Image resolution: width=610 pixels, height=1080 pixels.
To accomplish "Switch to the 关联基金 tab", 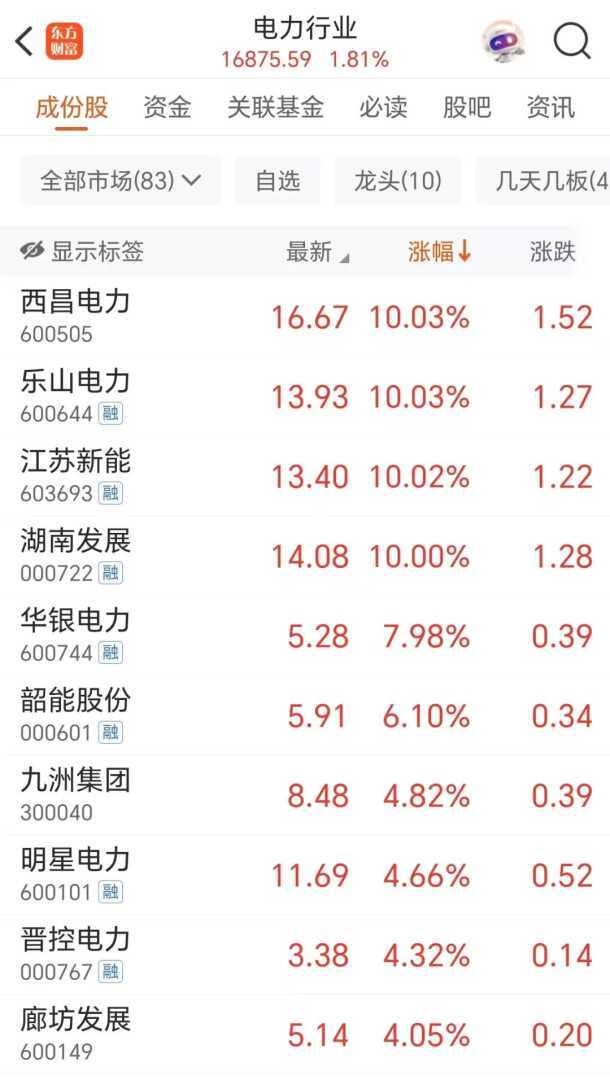I will coord(275,107).
